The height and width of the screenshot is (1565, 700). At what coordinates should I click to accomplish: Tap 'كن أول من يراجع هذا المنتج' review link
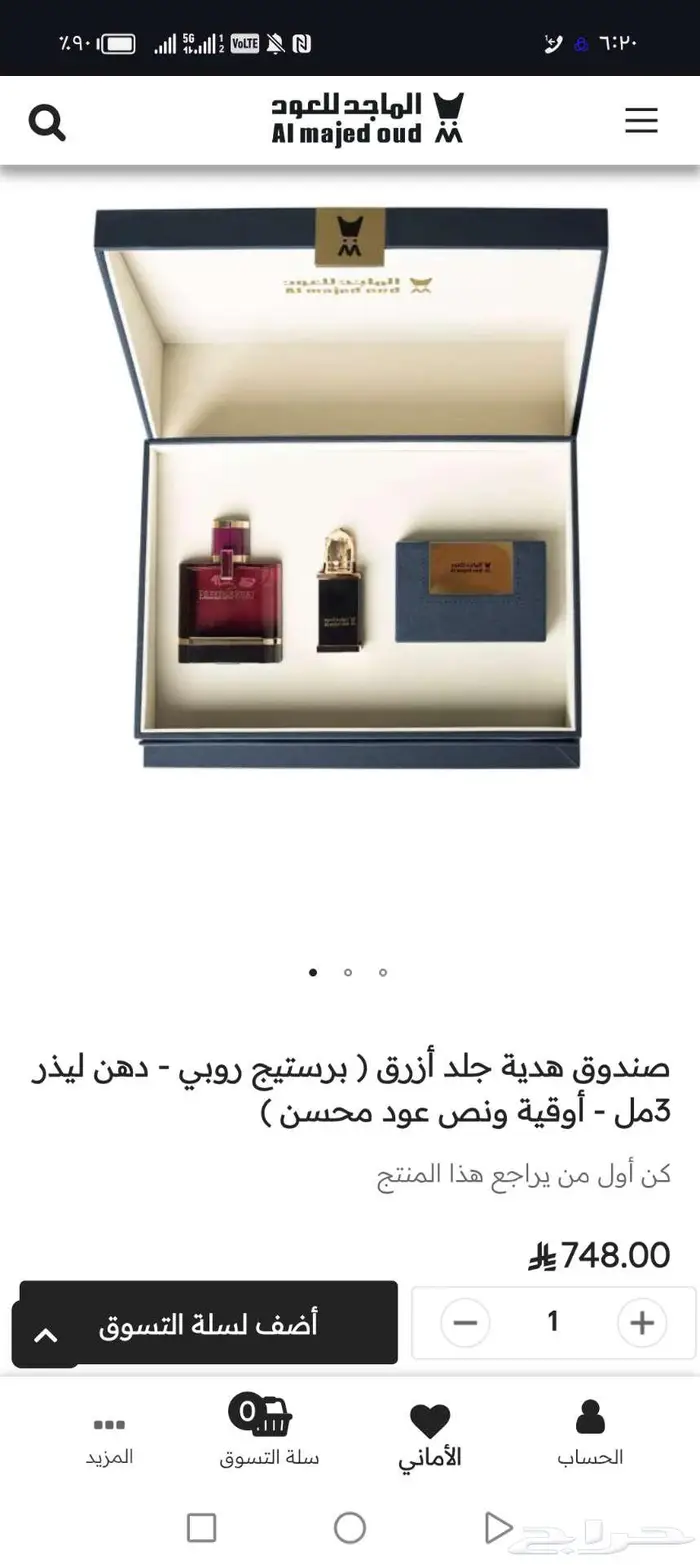[523, 1174]
